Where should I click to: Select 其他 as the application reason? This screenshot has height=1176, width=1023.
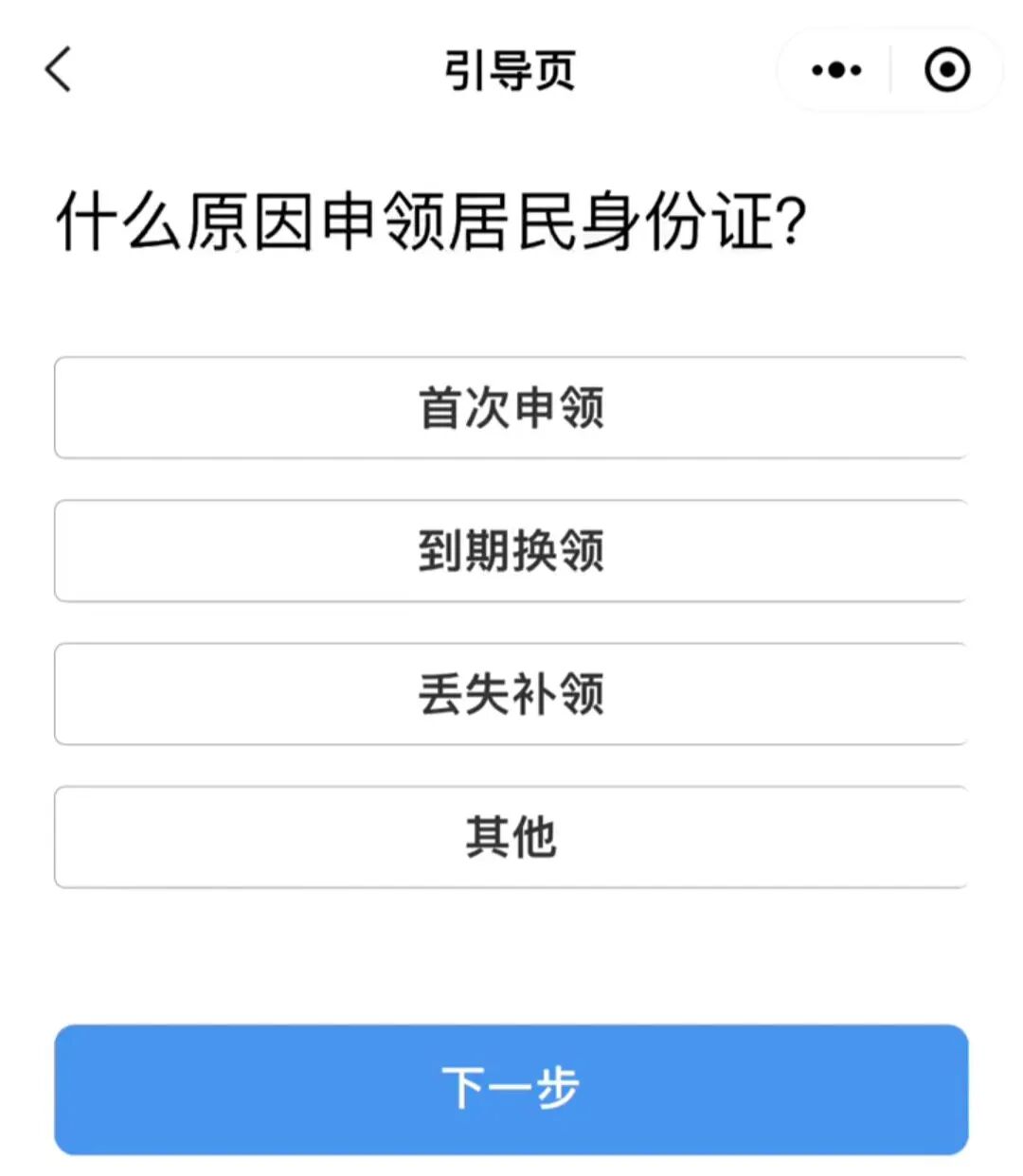tap(511, 837)
